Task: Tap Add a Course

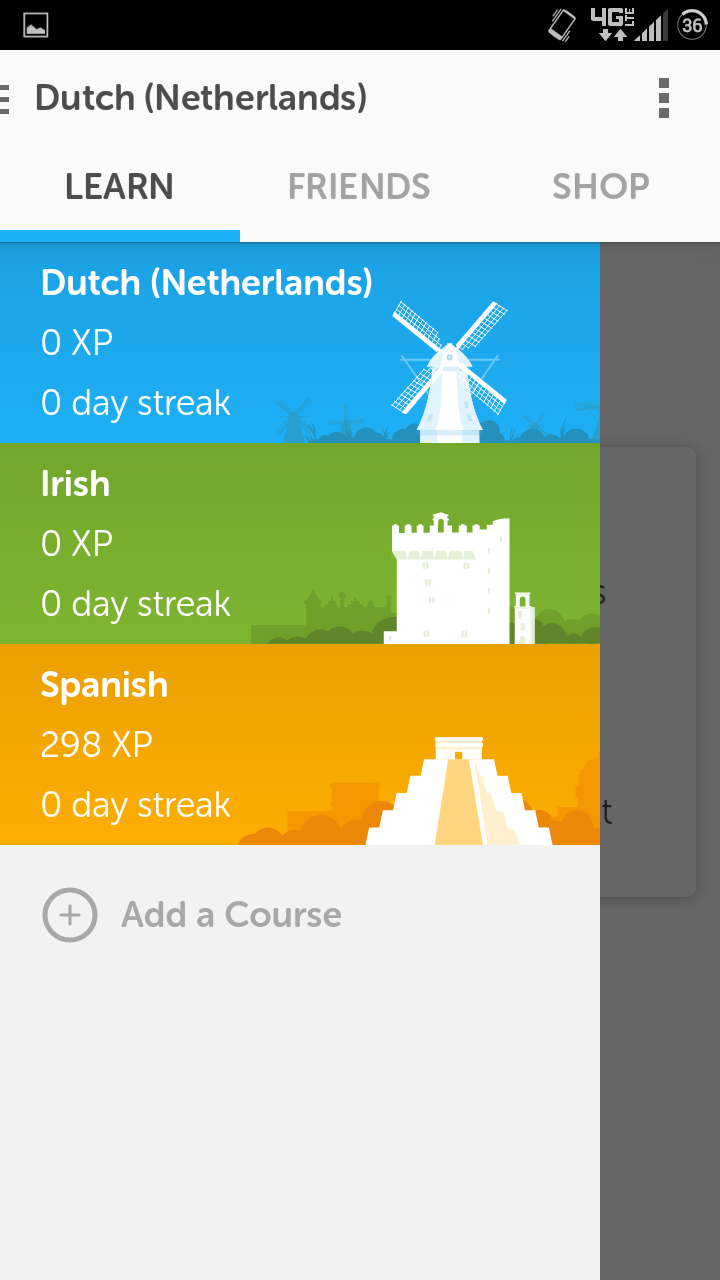Action: [230, 914]
